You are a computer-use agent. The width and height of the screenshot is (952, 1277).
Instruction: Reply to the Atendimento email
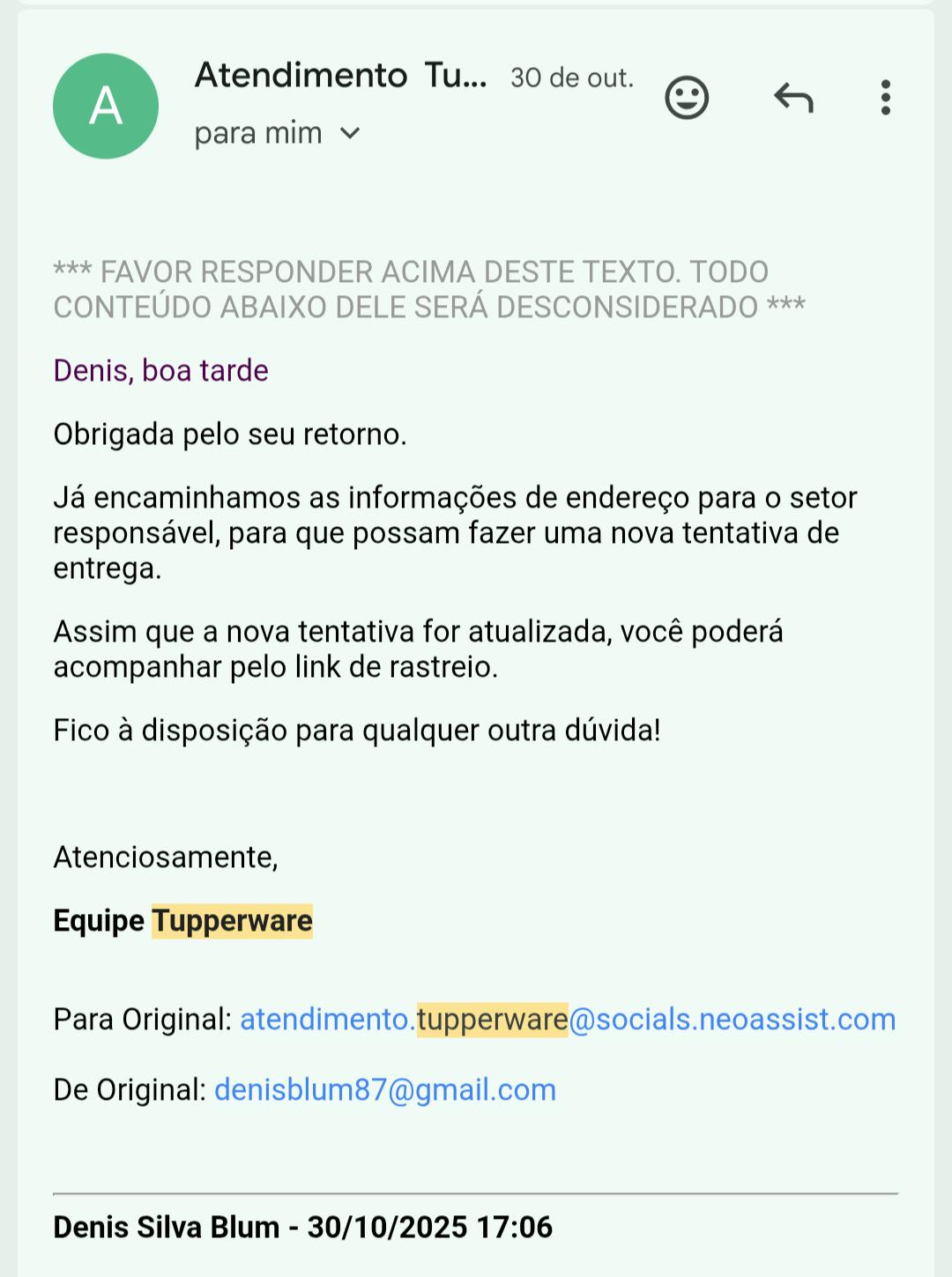(793, 98)
